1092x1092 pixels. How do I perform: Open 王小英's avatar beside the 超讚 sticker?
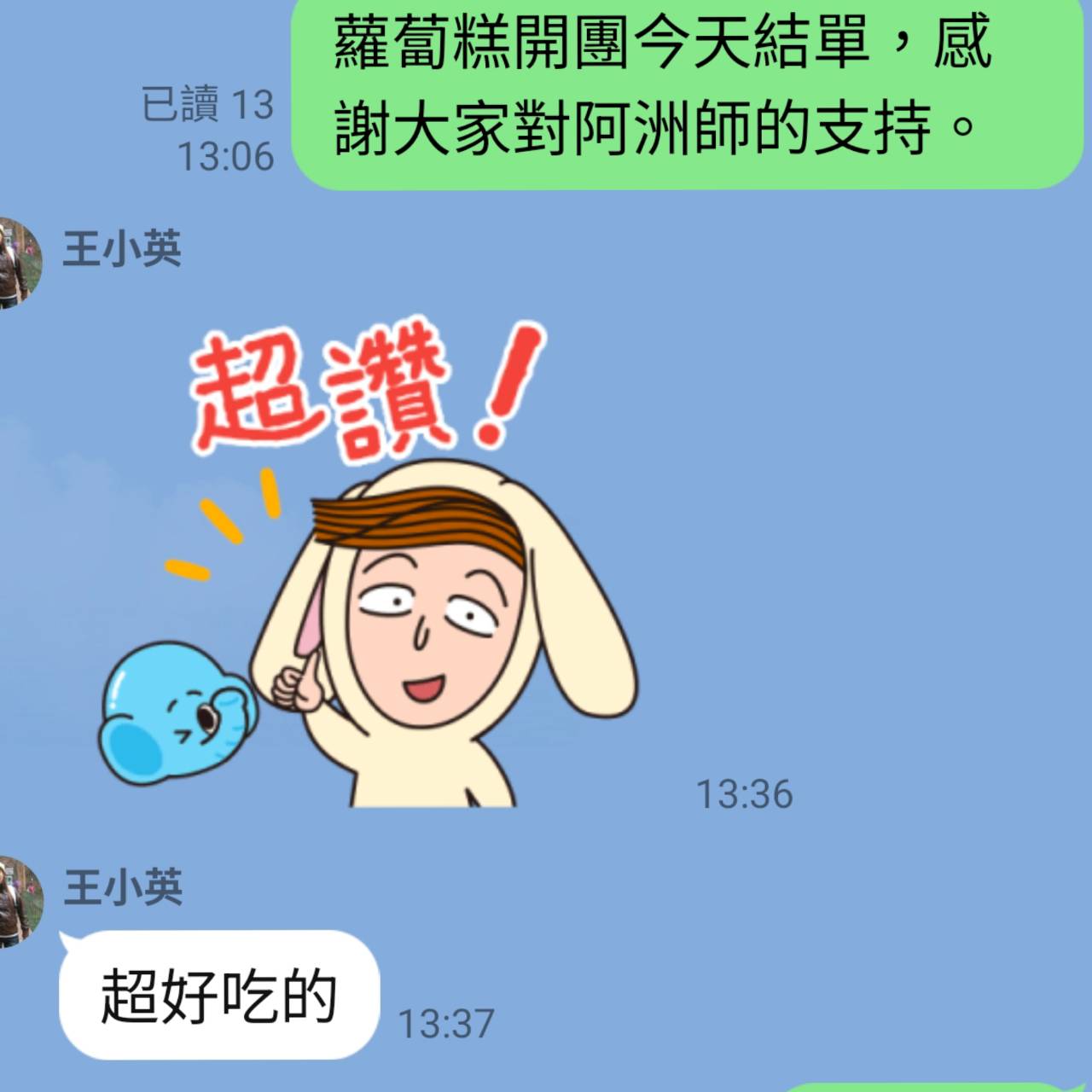pyautogui.click(x=19, y=263)
